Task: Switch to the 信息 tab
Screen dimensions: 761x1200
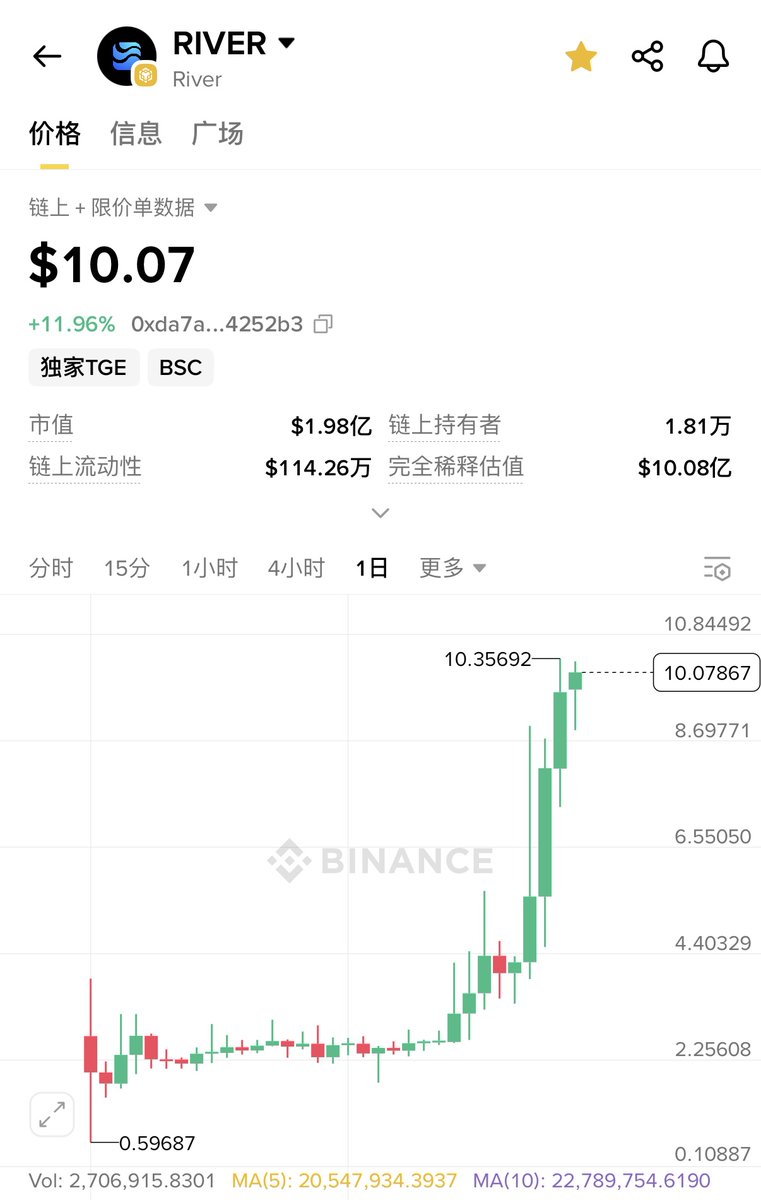Action: pos(136,133)
